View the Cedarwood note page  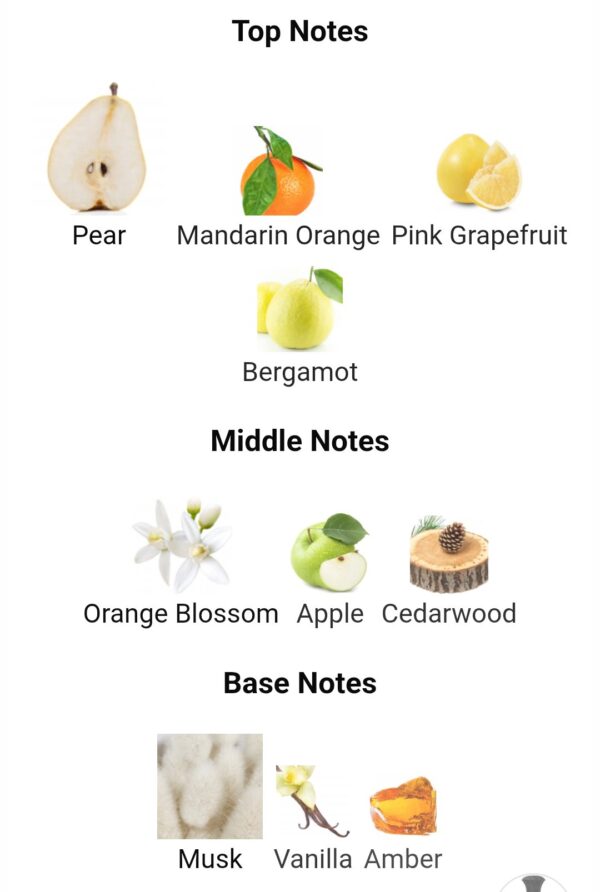(x=449, y=556)
